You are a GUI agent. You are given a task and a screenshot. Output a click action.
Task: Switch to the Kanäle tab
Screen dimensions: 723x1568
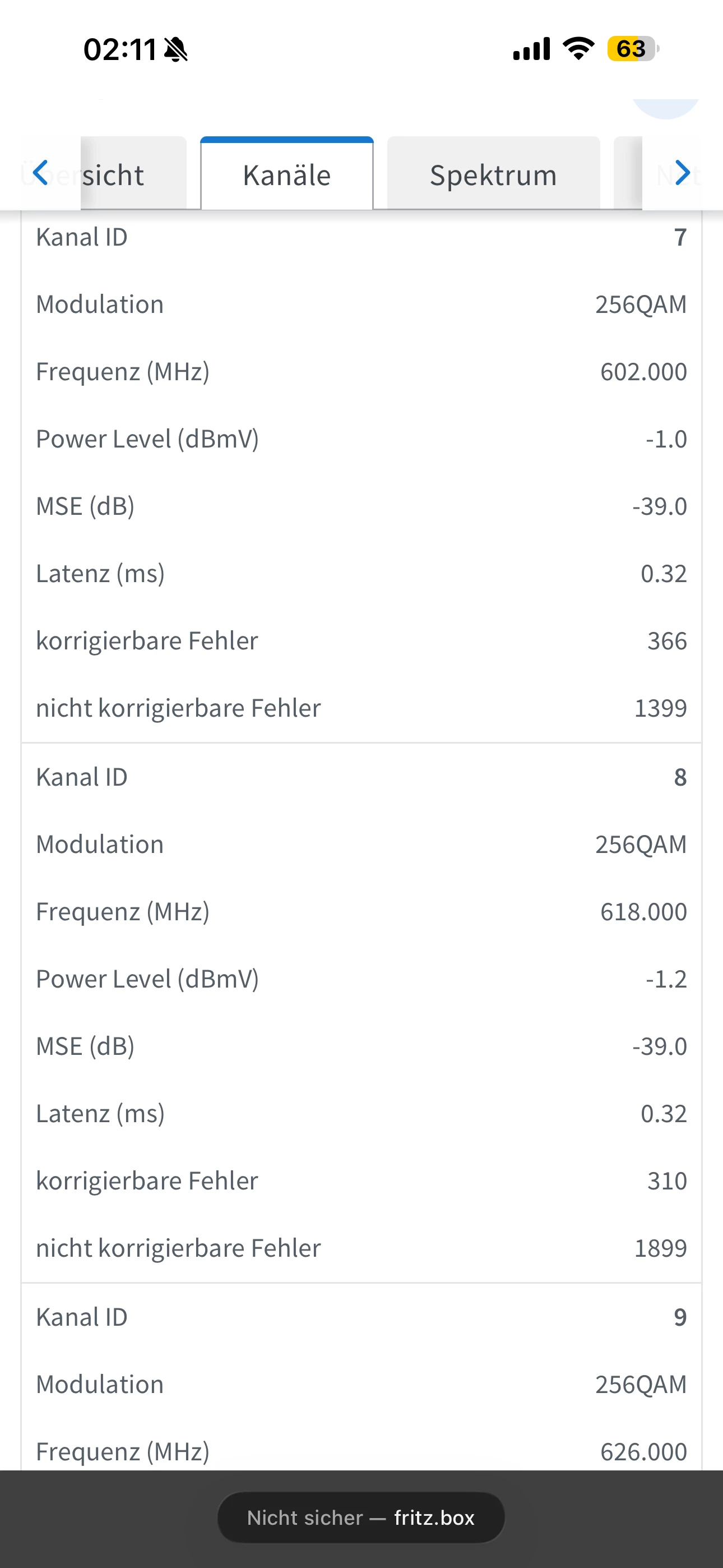pos(286,175)
